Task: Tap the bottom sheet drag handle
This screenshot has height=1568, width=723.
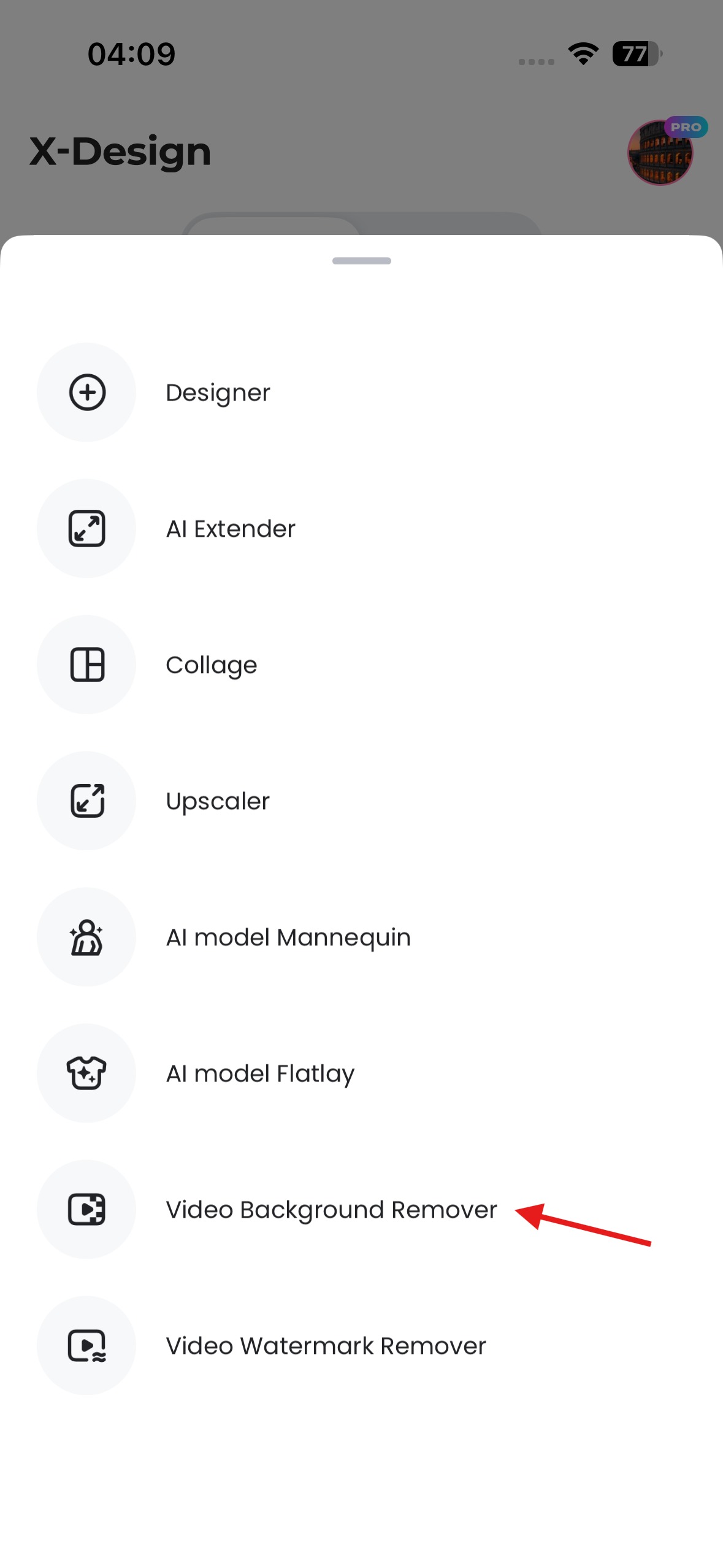Action: click(x=361, y=261)
